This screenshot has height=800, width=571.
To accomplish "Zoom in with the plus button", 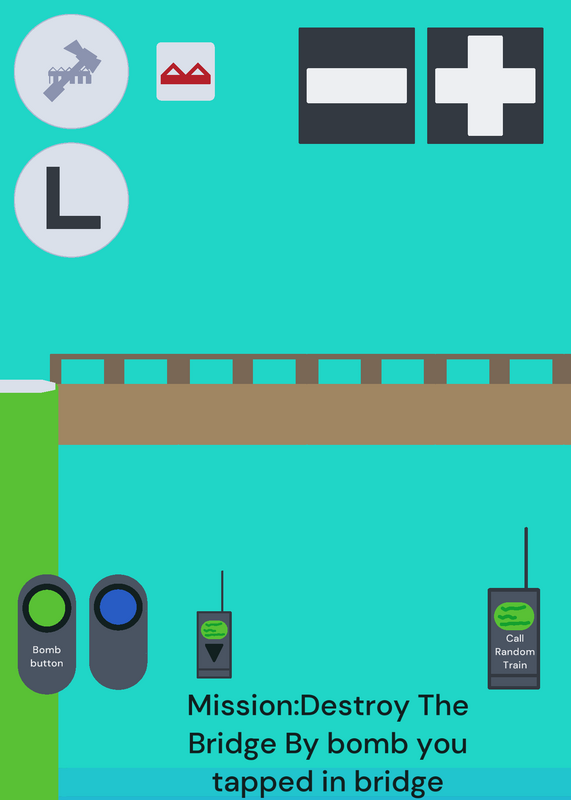I will coord(485,86).
